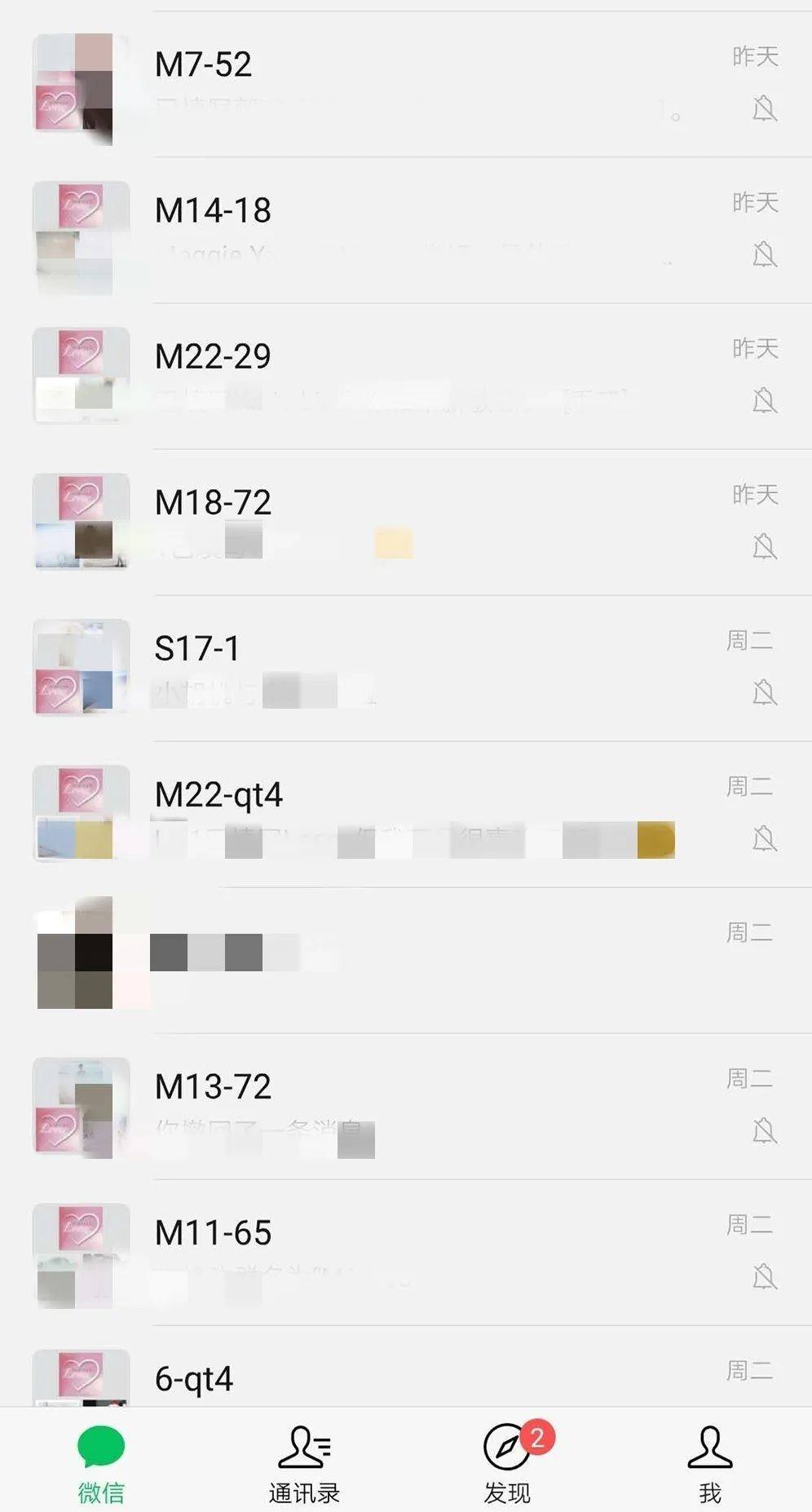Open the M13-72 conversation
Viewport: 812px width, 1512px height.
click(x=408, y=1106)
